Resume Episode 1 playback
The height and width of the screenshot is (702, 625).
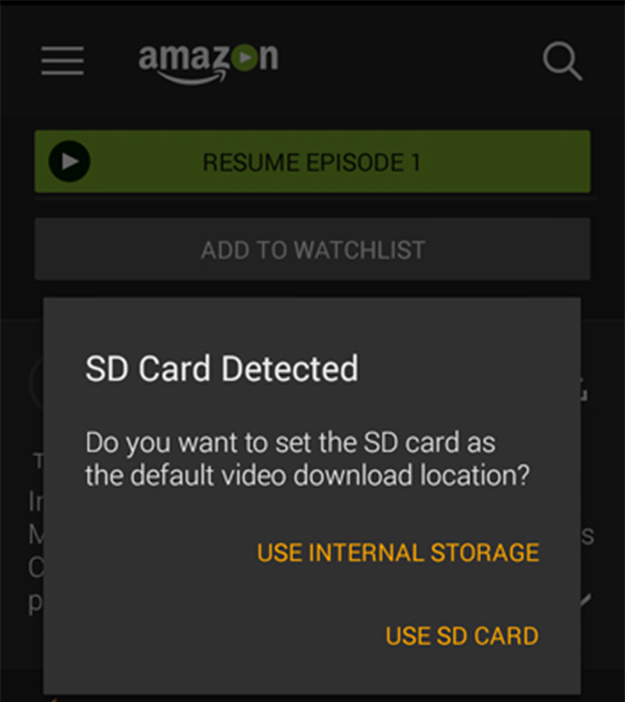[312, 162]
